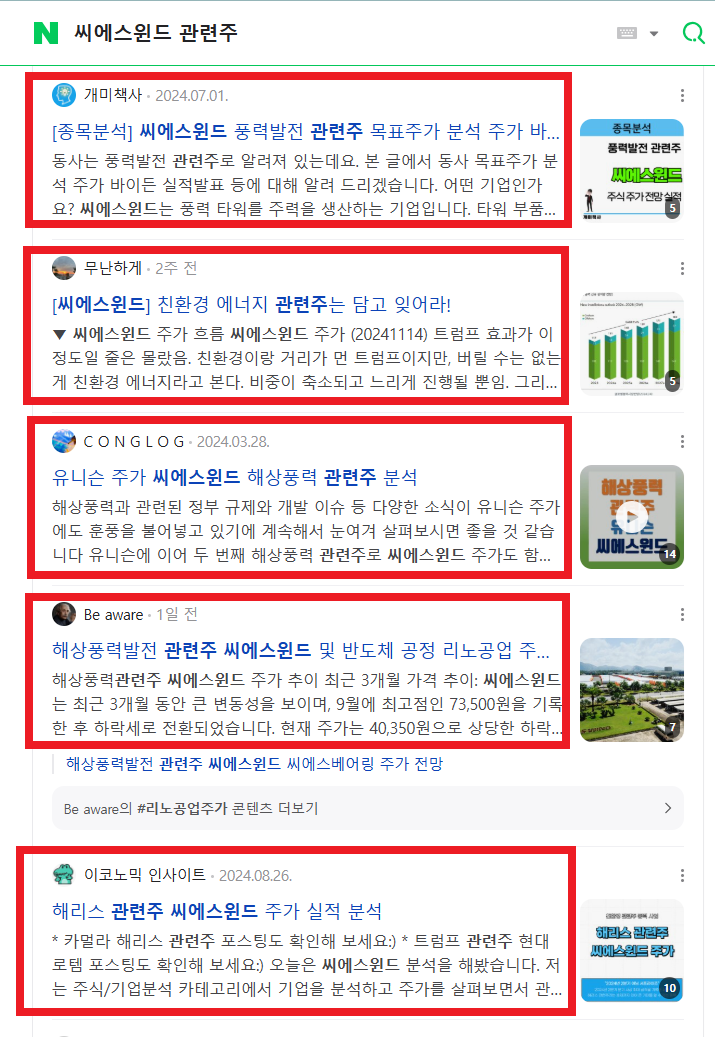Open the 해리스 관련주 thumbnail image

631,950
